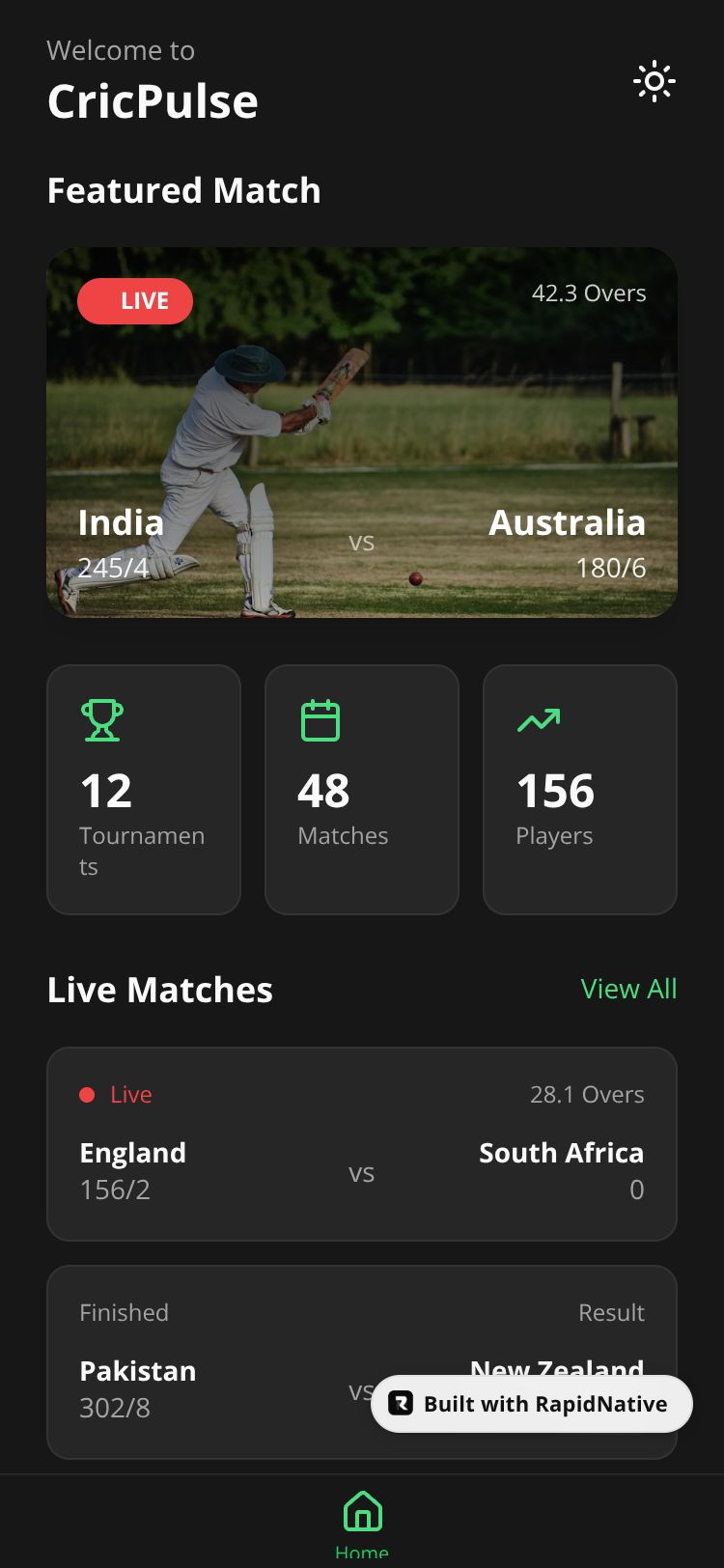Viewport: 724px width, 1568px height.
Task: View all live matches
Action: click(628, 989)
